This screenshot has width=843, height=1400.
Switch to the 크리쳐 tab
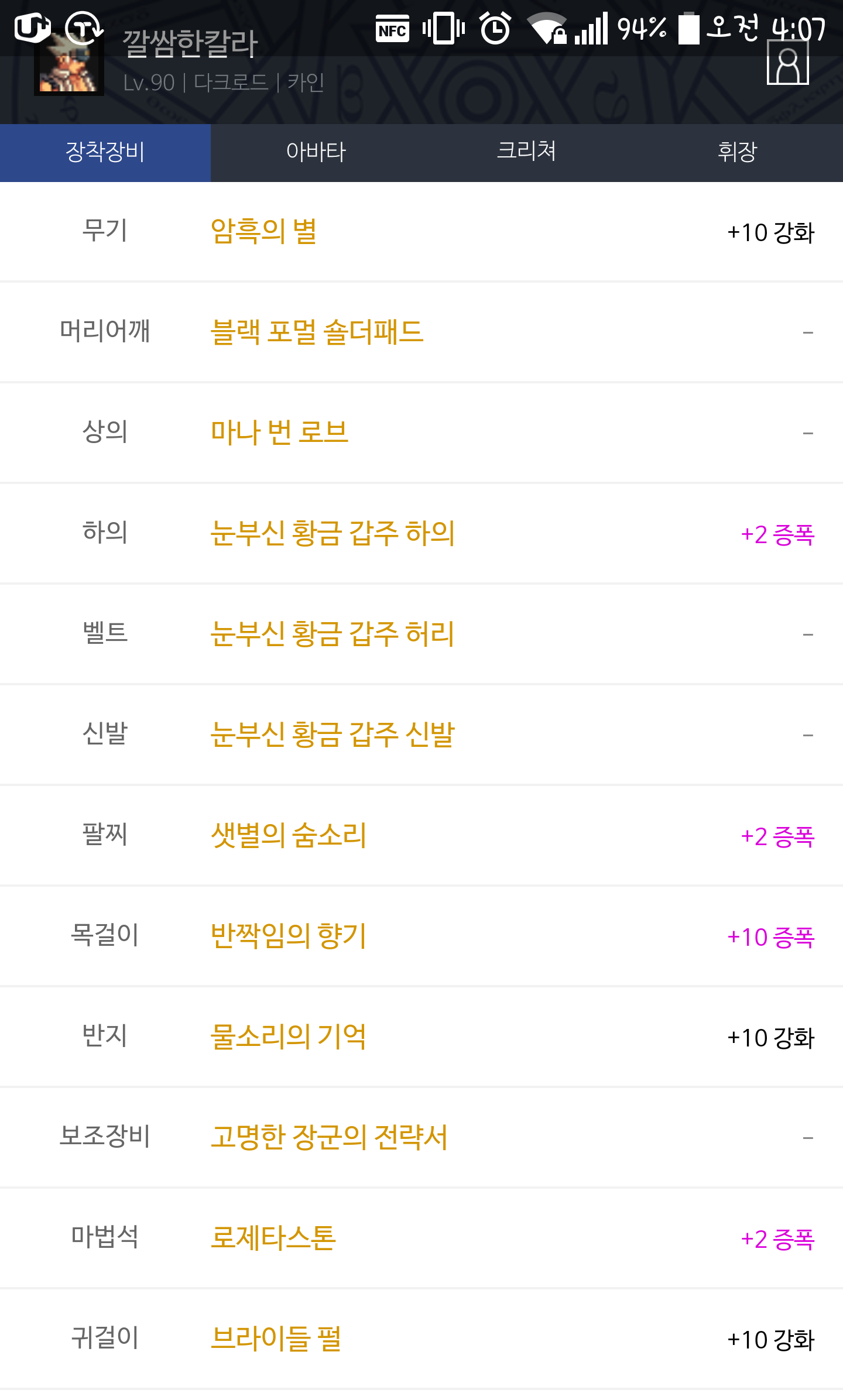(526, 152)
